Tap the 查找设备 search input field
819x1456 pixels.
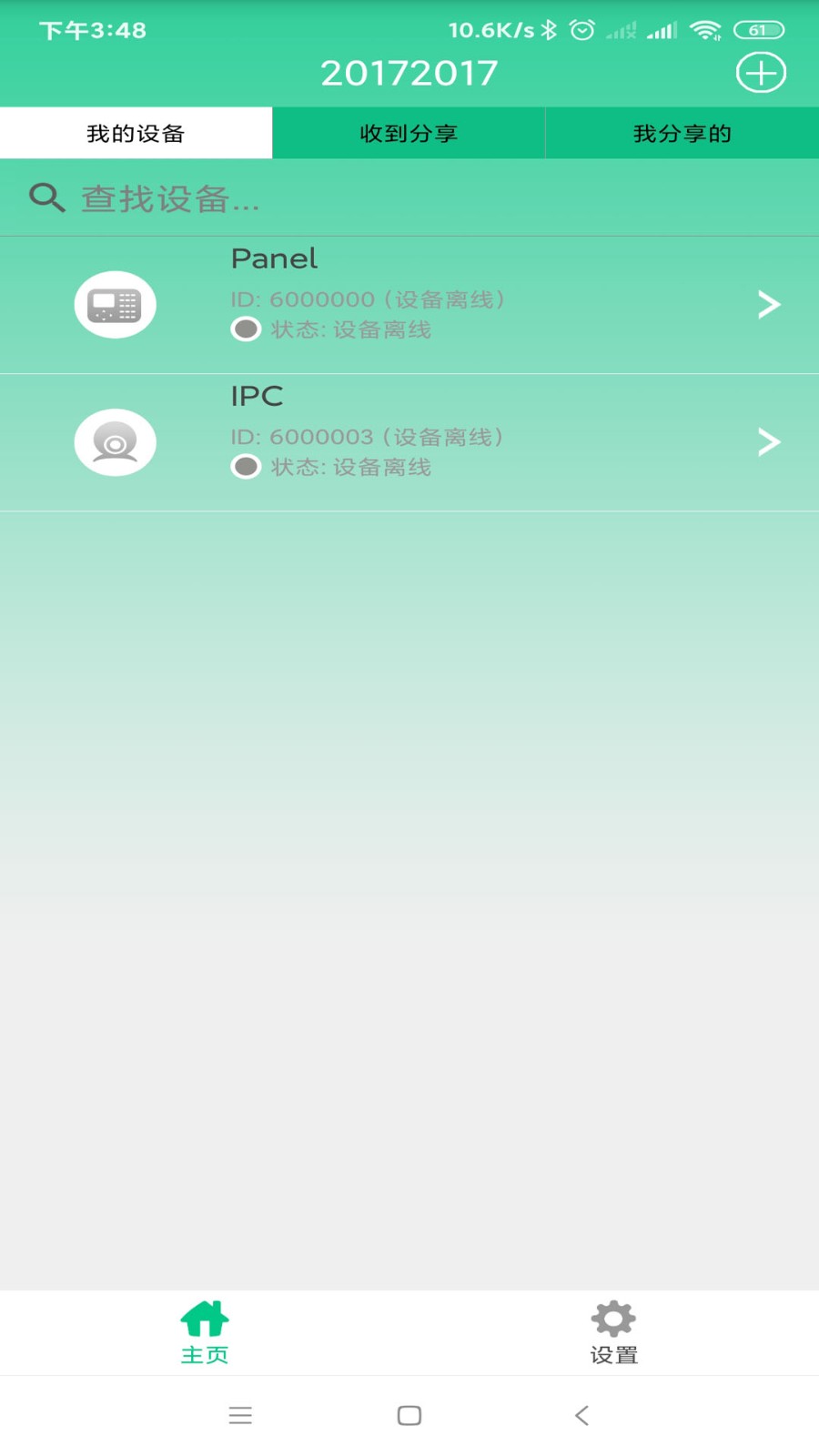(x=273, y=198)
